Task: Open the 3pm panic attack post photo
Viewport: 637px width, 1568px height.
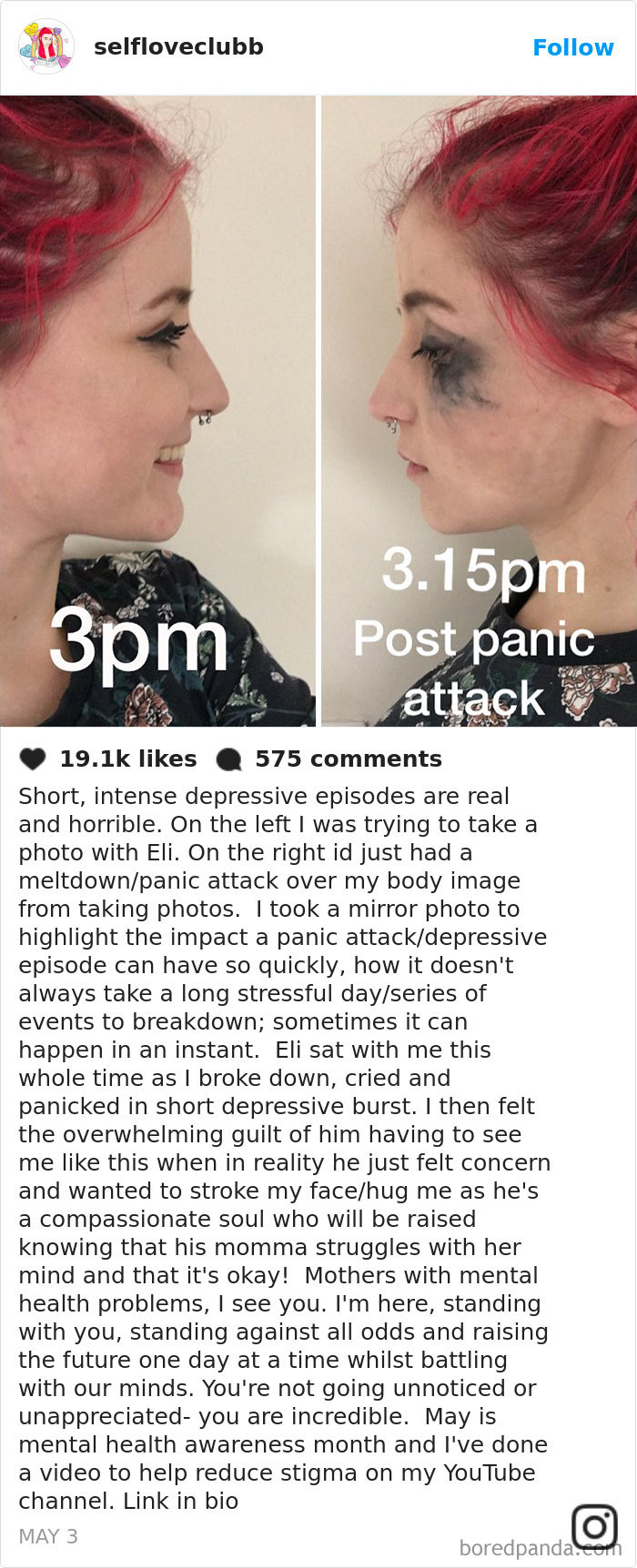Action: pyautogui.click(x=318, y=411)
